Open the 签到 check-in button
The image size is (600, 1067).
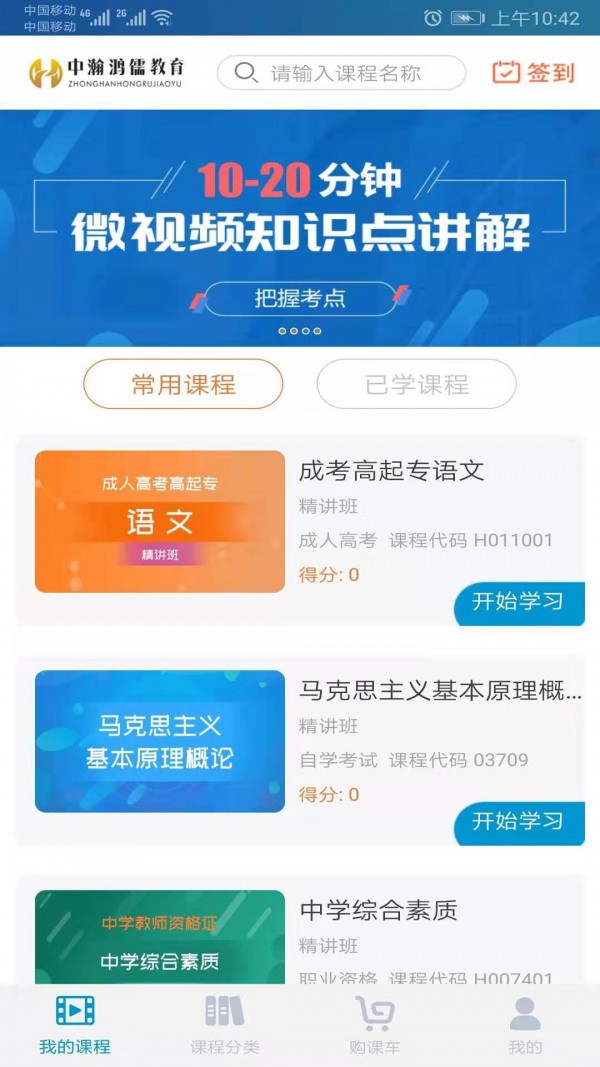point(534,72)
